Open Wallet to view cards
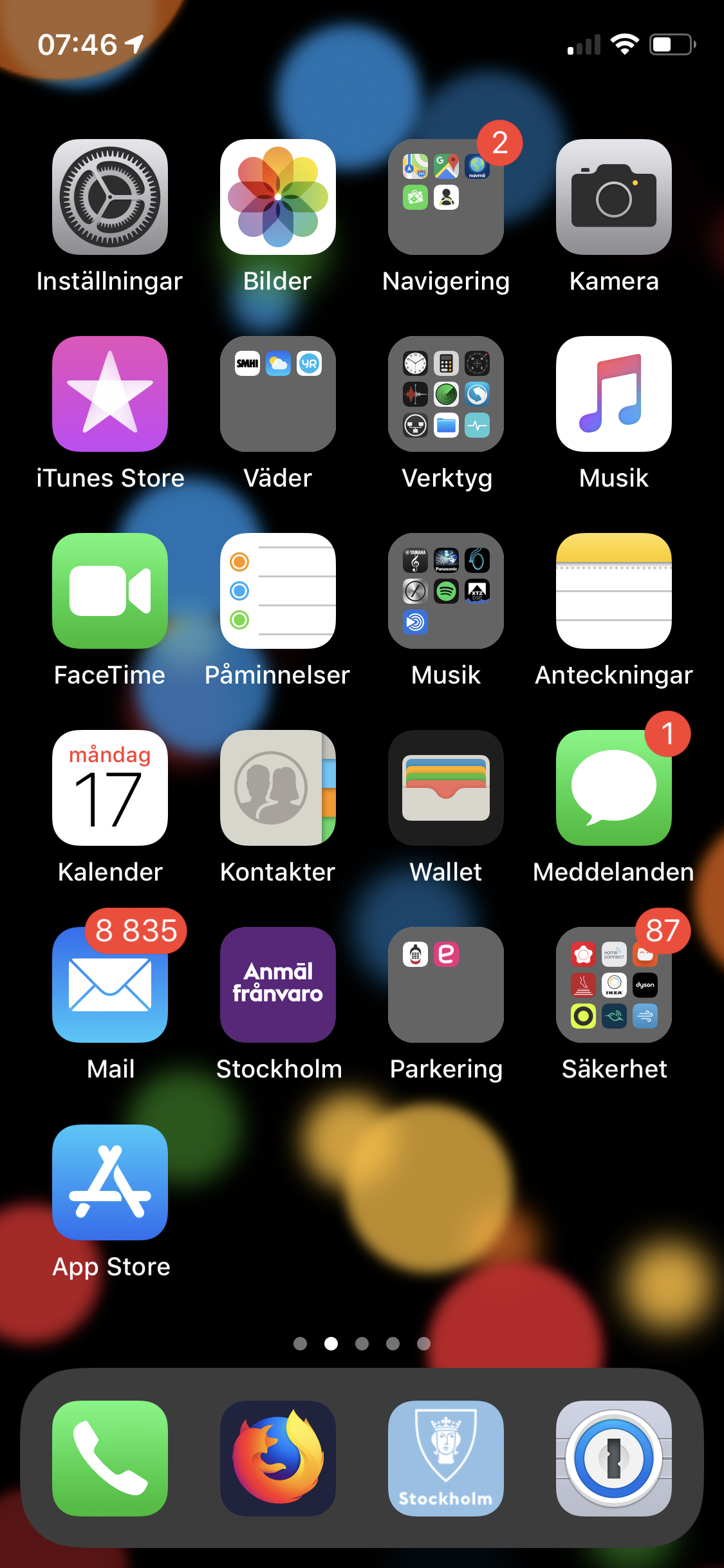Viewport: 724px width, 1568px height. tap(445, 789)
